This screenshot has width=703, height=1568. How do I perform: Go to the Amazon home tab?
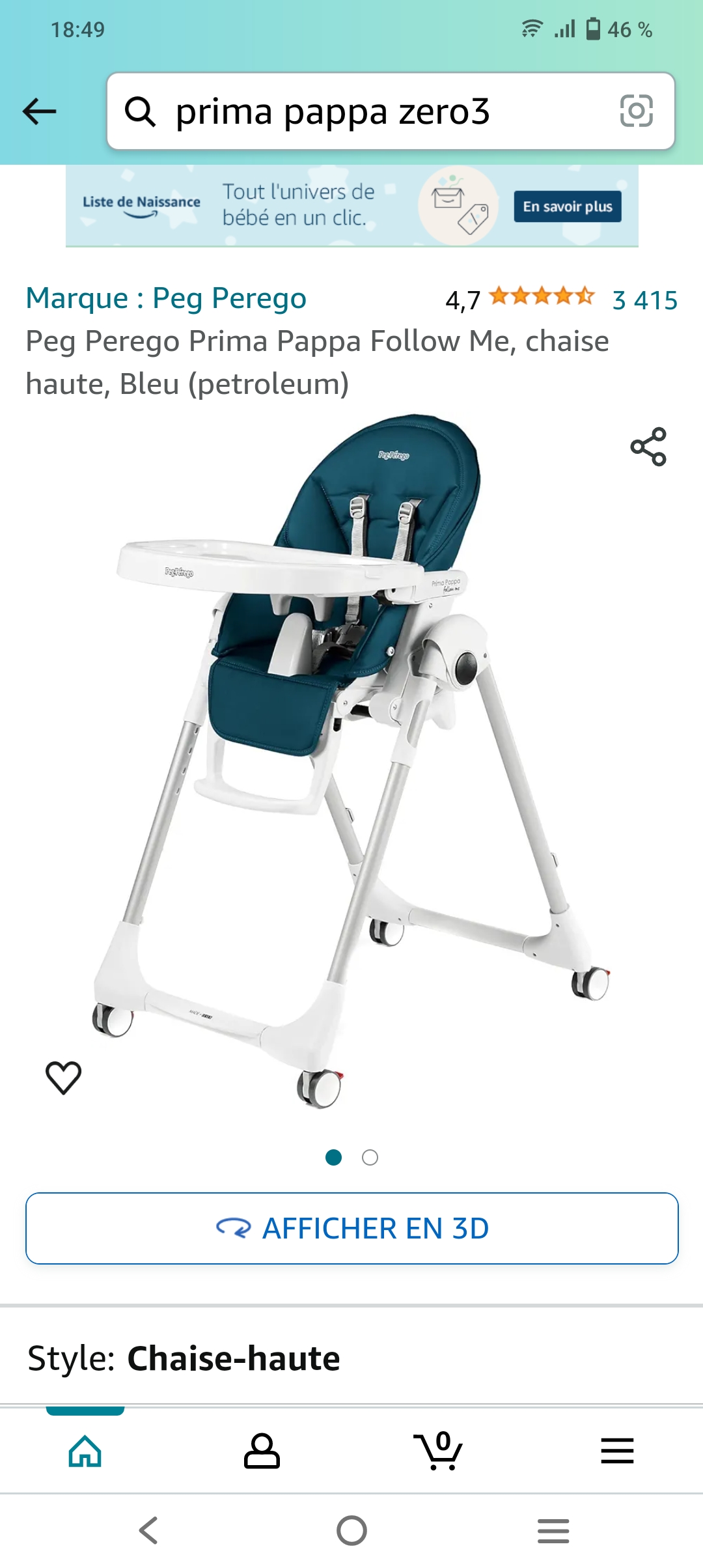coord(85,1451)
